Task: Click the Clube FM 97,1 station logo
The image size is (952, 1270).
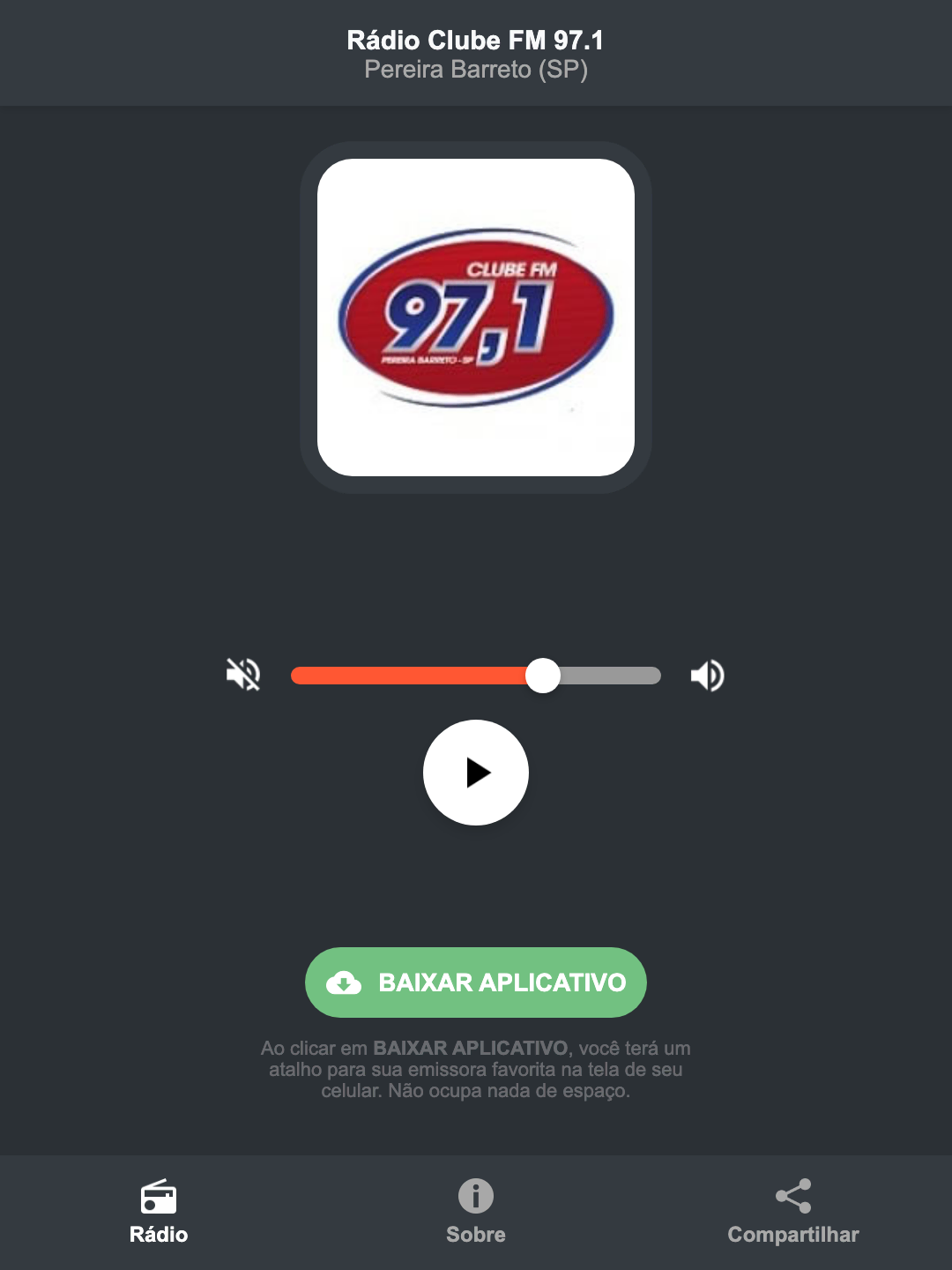Action: [x=476, y=313]
